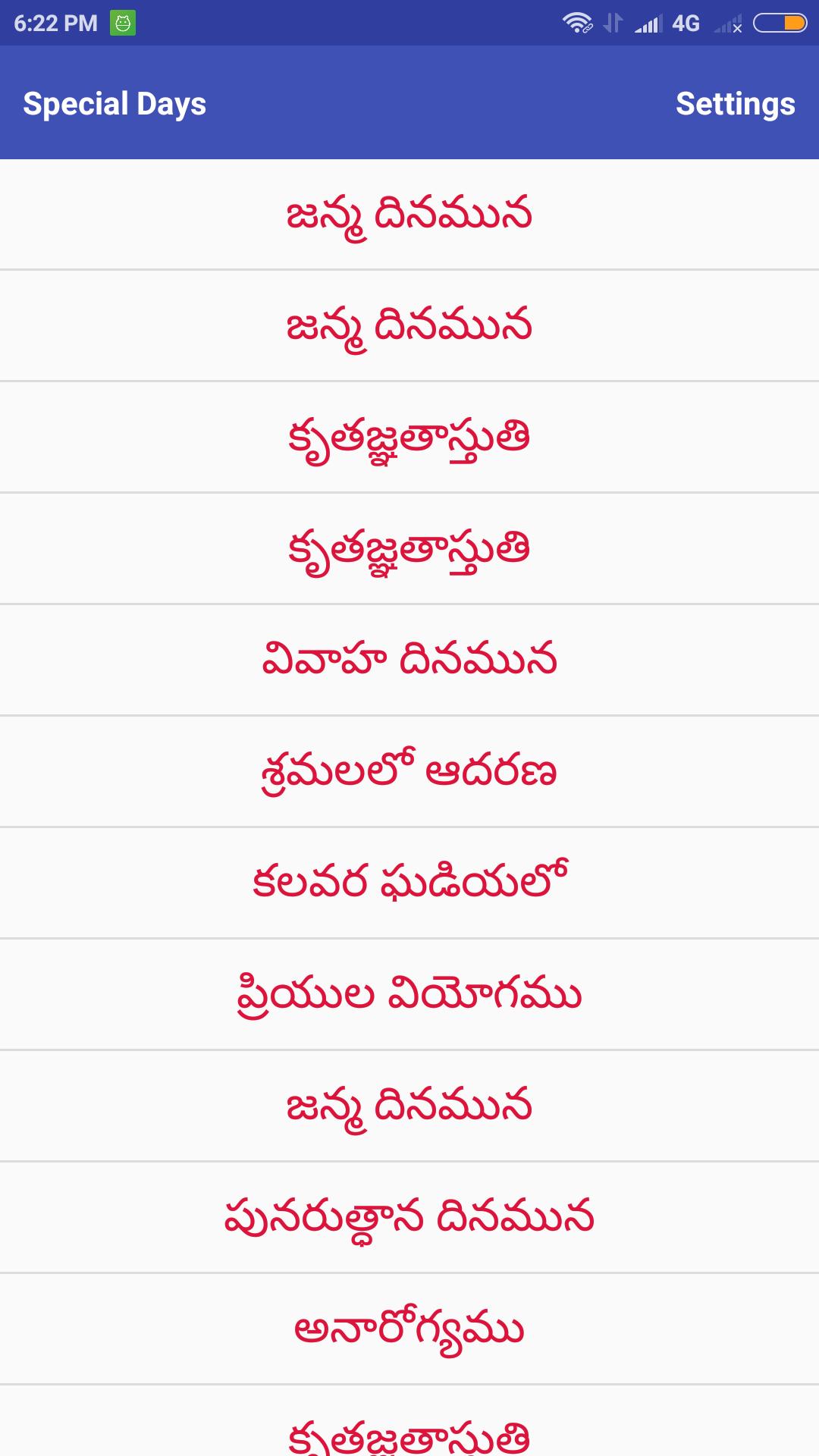This screenshot has width=819, height=1456.
Task: Open Settings in the app bar
Action: coord(735,104)
